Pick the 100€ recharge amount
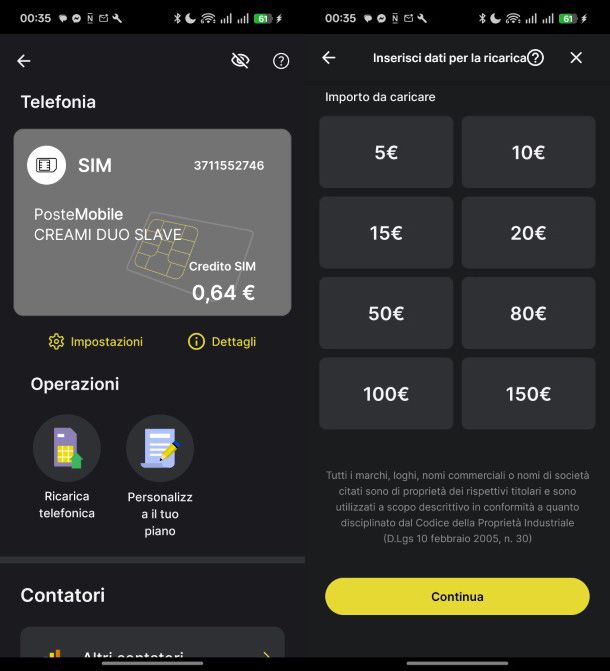Viewport: 610px width, 671px height. 386,394
